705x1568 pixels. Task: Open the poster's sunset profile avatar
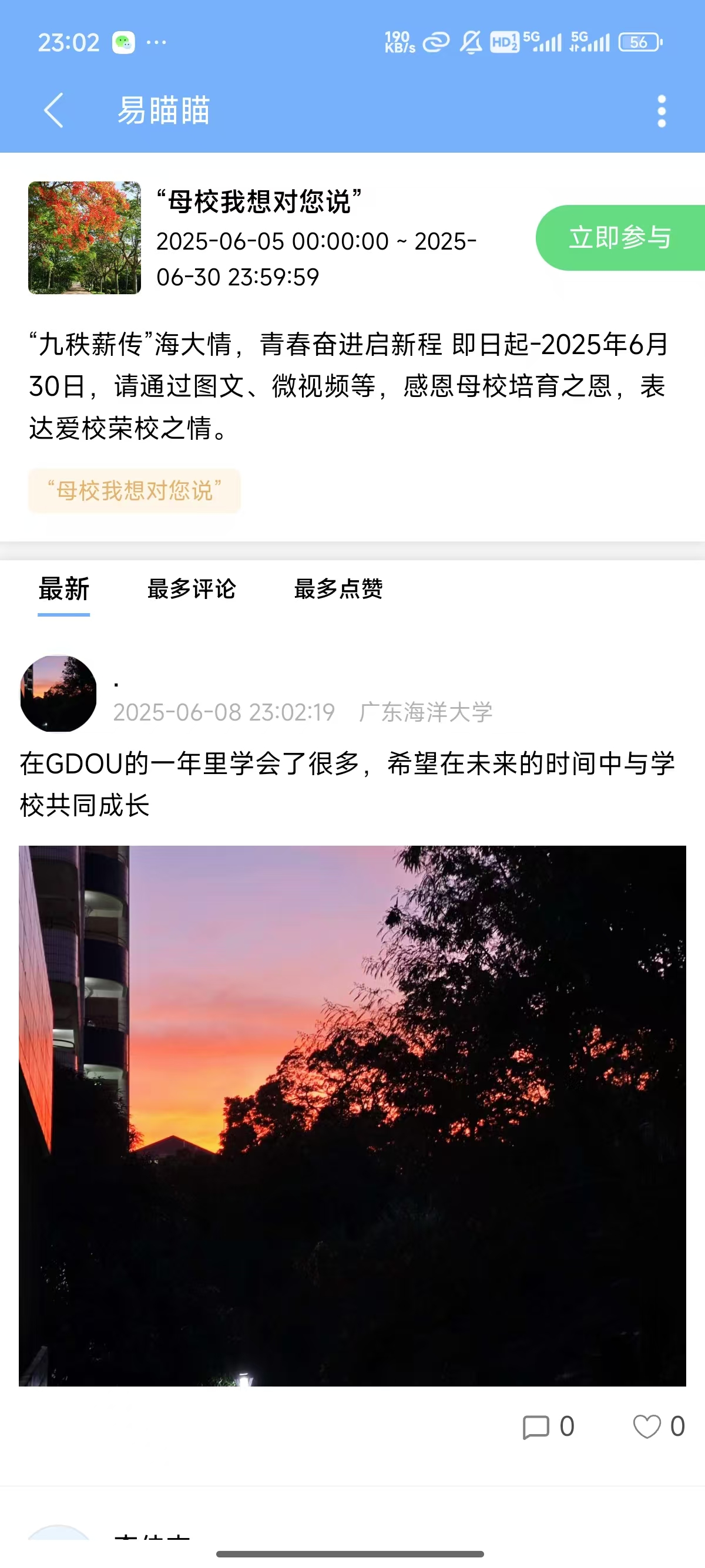click(x=58, y=694)
